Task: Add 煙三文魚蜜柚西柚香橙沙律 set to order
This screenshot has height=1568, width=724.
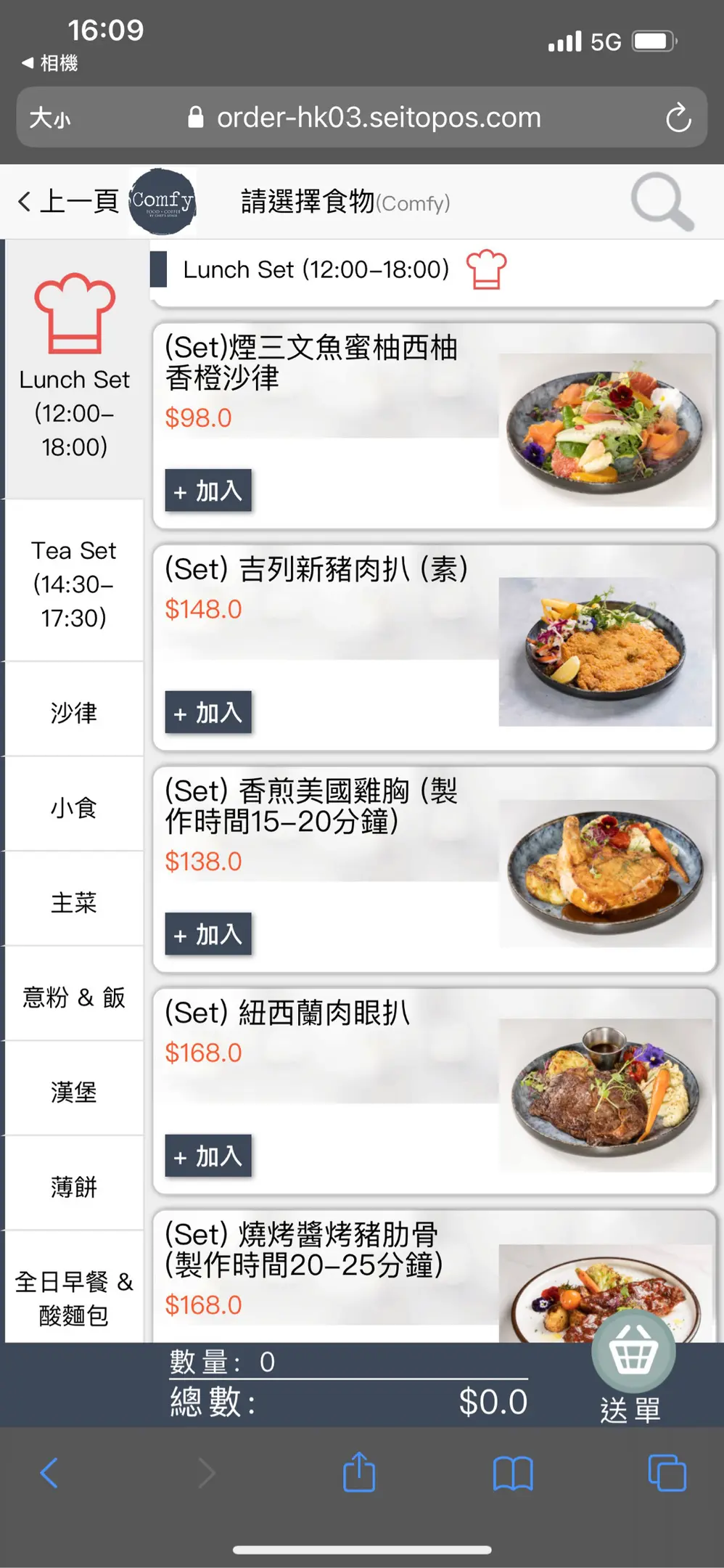Action: click(208, 491)
